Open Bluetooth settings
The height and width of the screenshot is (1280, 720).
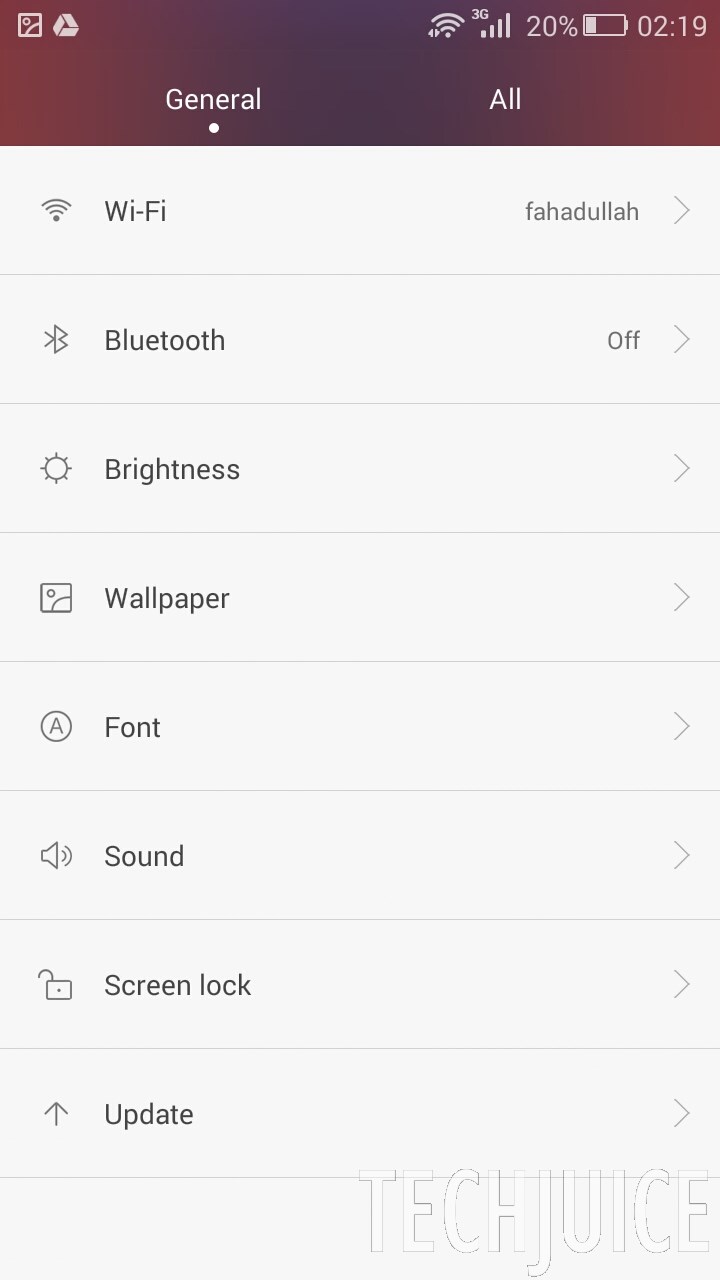[x=360, y=340]
